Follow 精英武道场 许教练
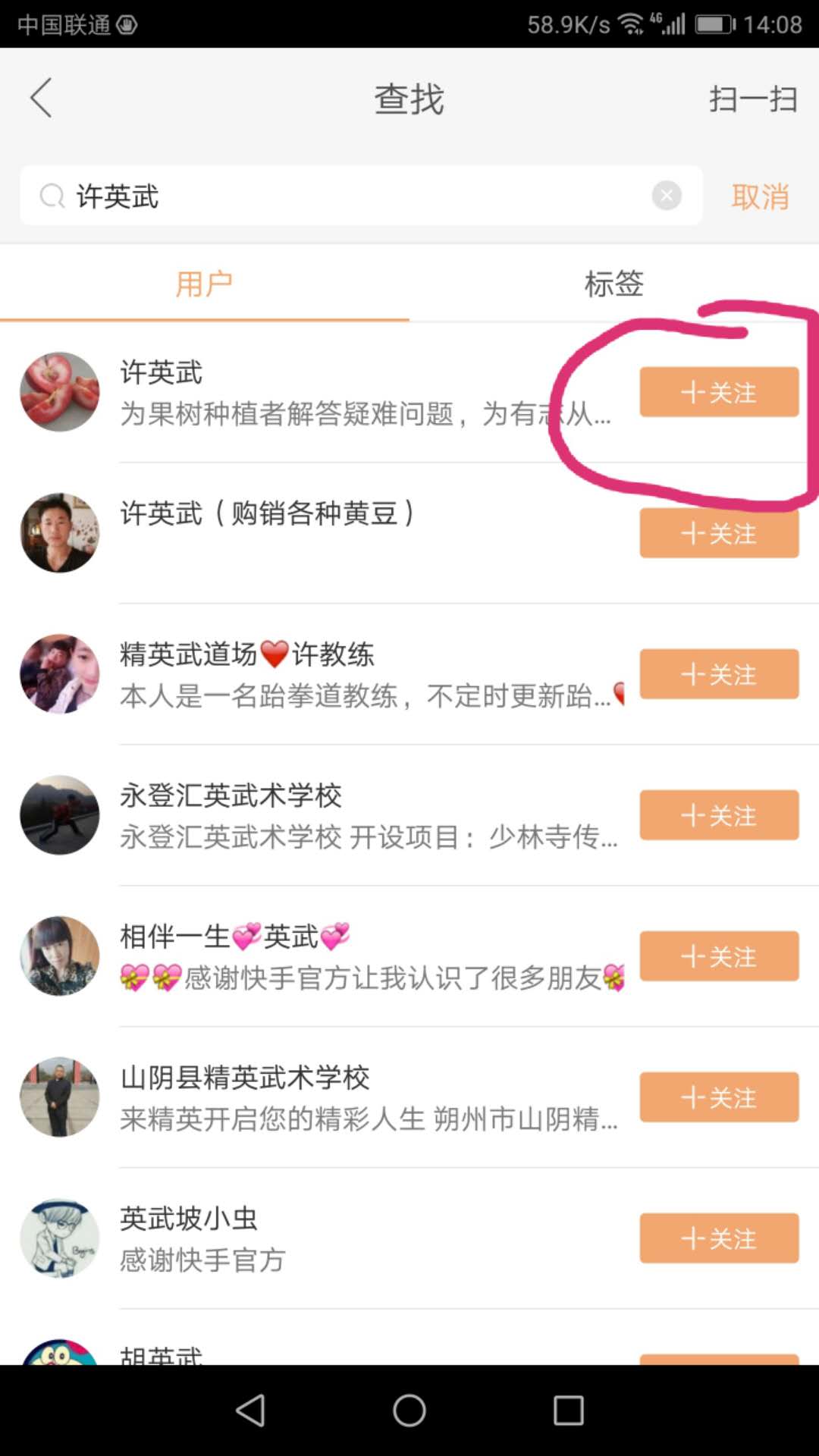This screenshot has width=819, height=1456. point(719,674)
